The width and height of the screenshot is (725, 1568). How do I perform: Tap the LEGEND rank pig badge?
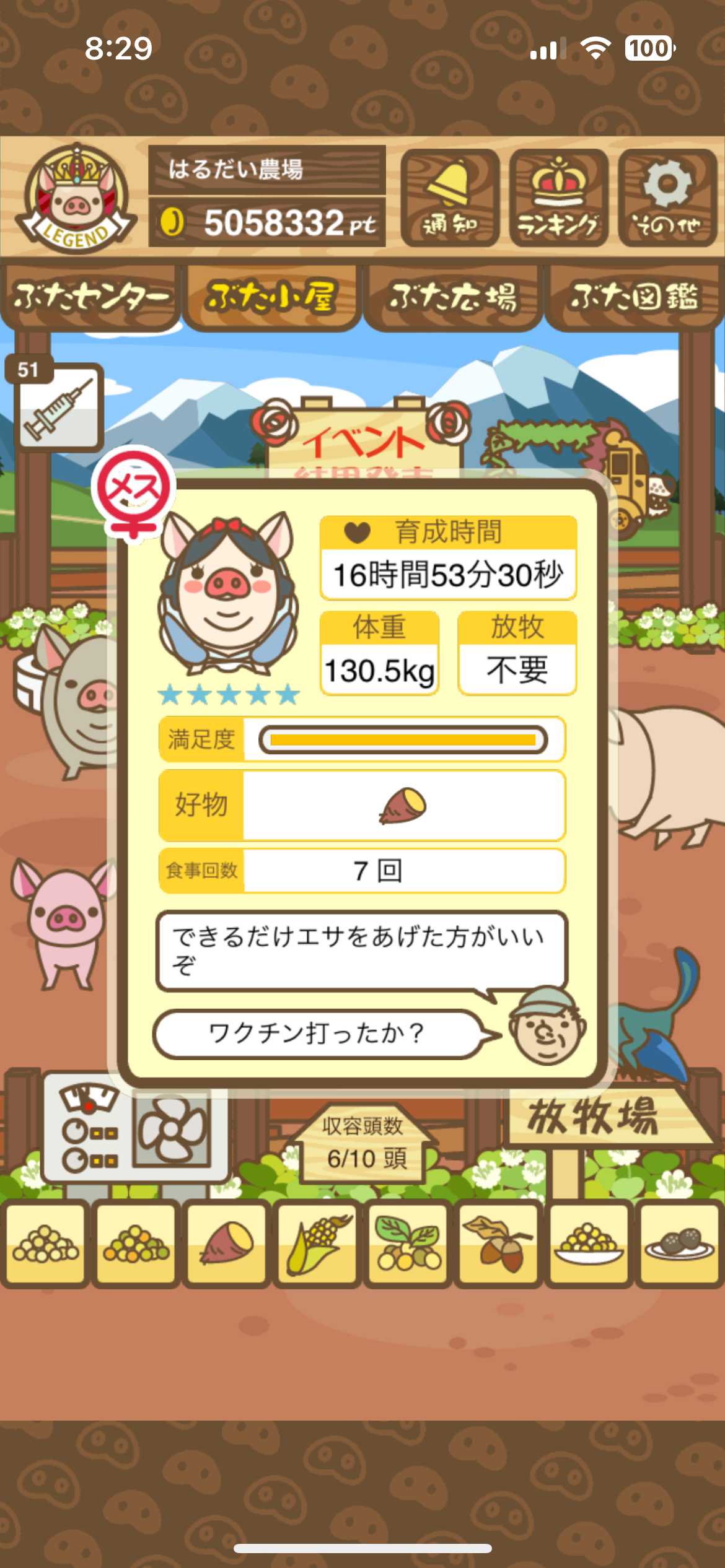76,198
